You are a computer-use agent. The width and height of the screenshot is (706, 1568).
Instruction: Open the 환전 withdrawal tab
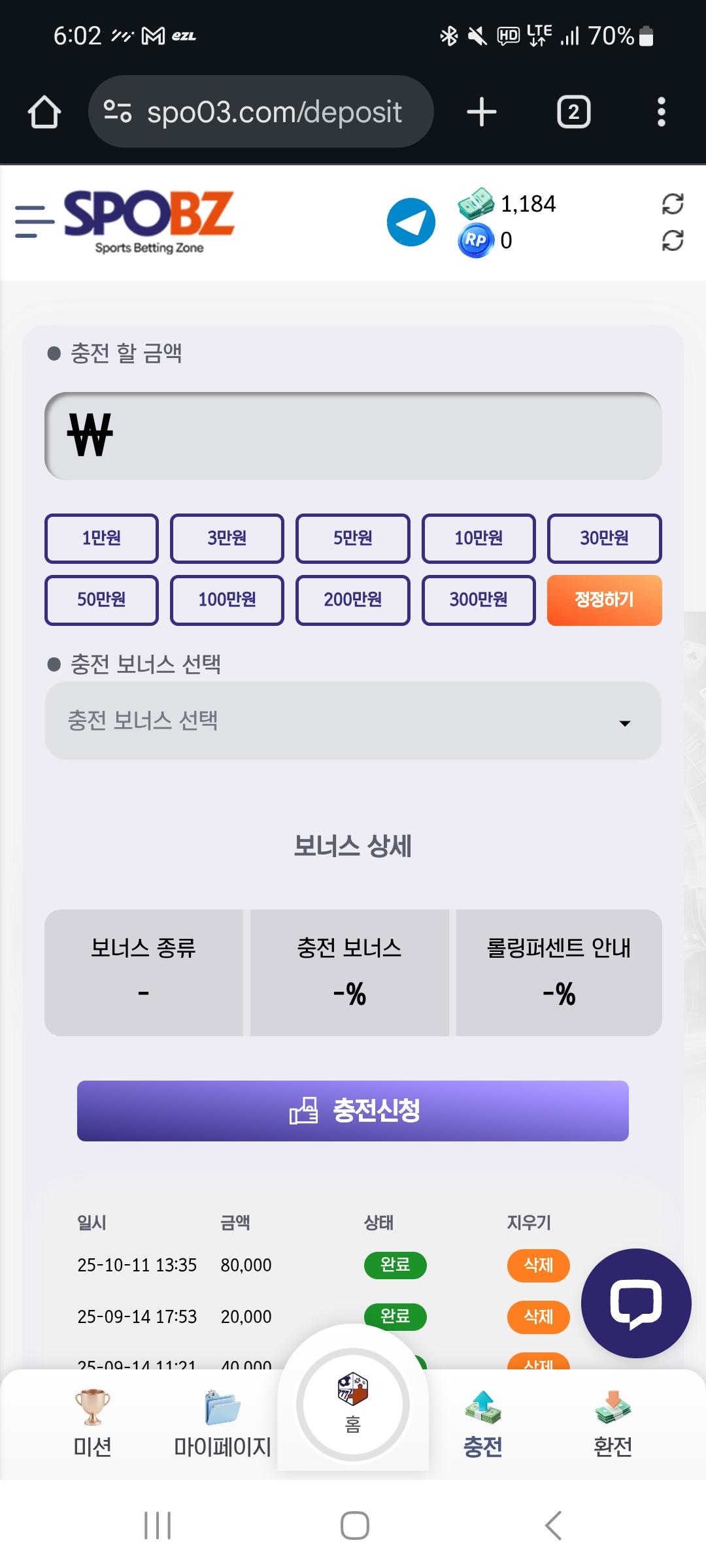click(613, 1424)
